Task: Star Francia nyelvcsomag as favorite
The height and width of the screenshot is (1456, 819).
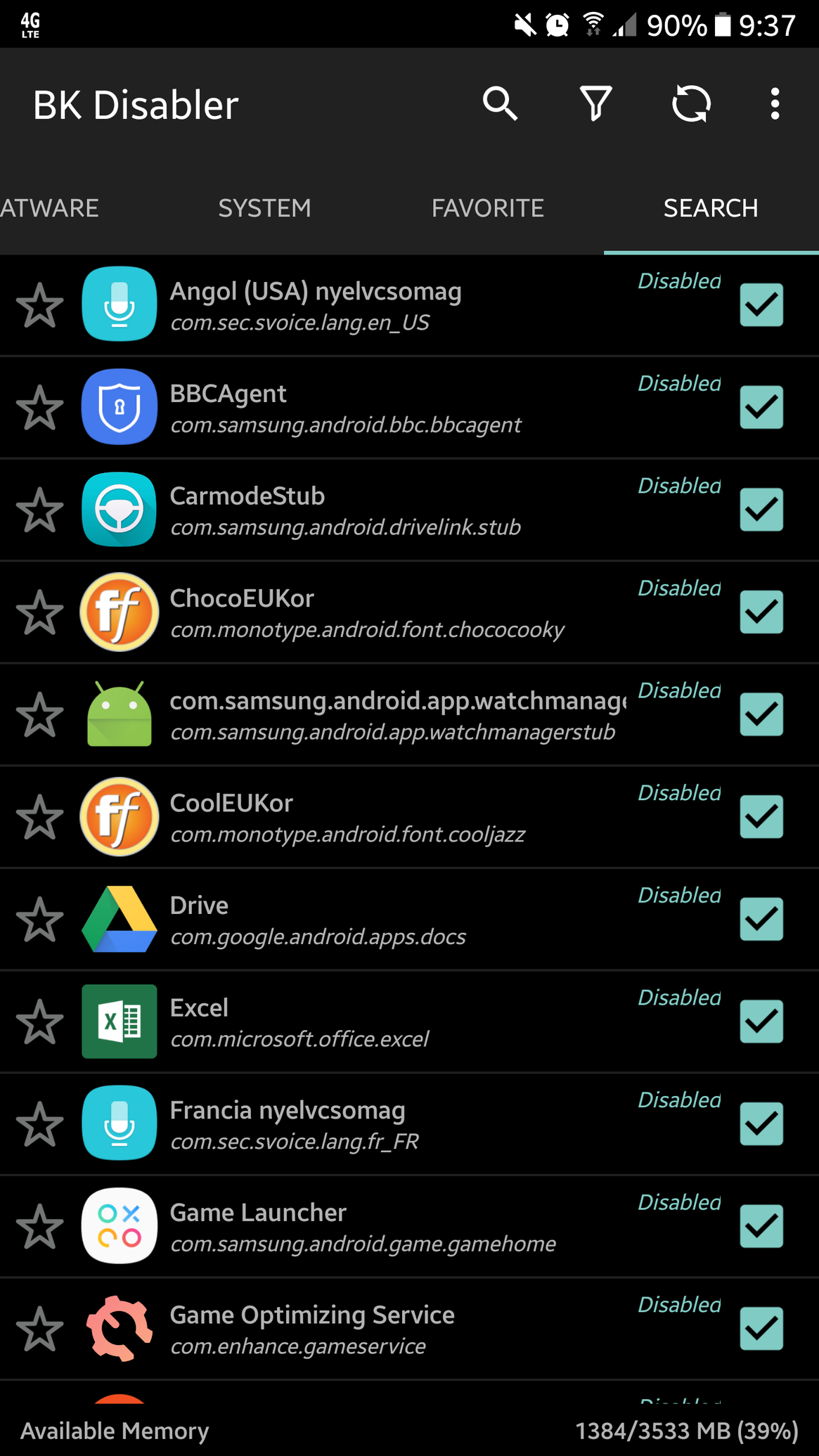Action: (x=40, y=1124)
